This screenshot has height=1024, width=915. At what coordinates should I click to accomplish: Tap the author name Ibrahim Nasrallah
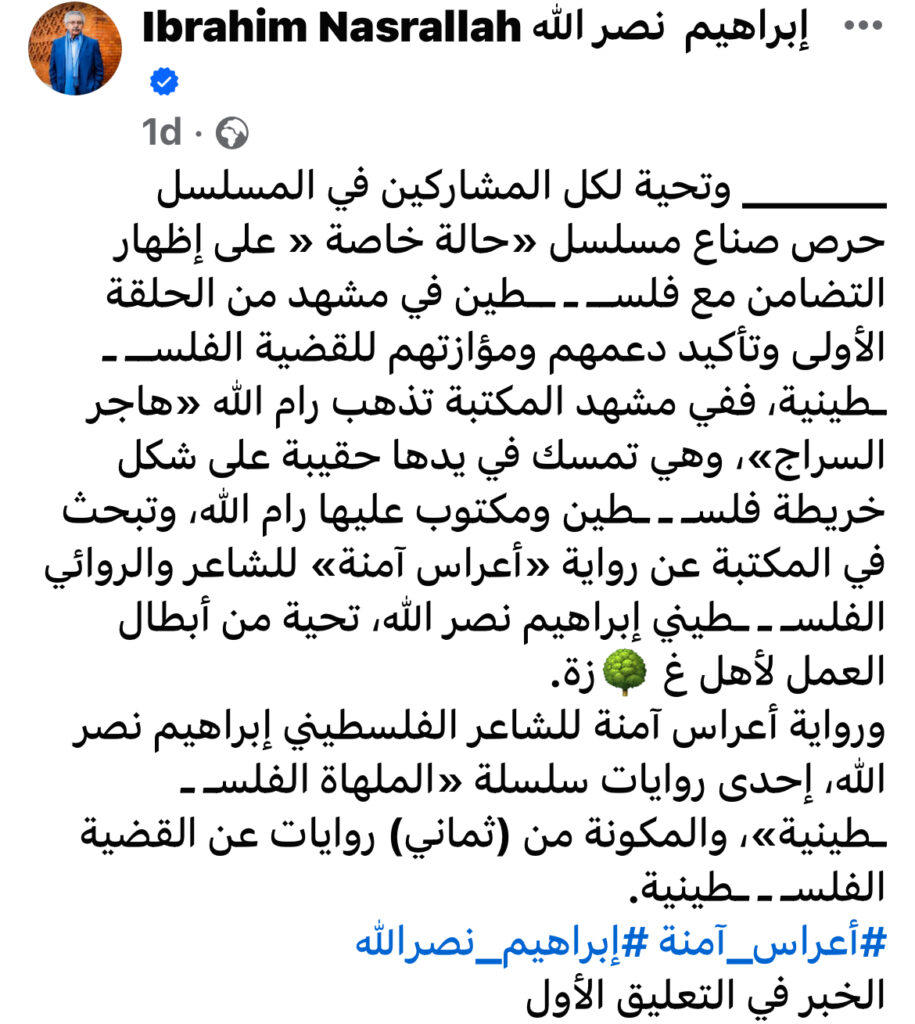point(475,29)
